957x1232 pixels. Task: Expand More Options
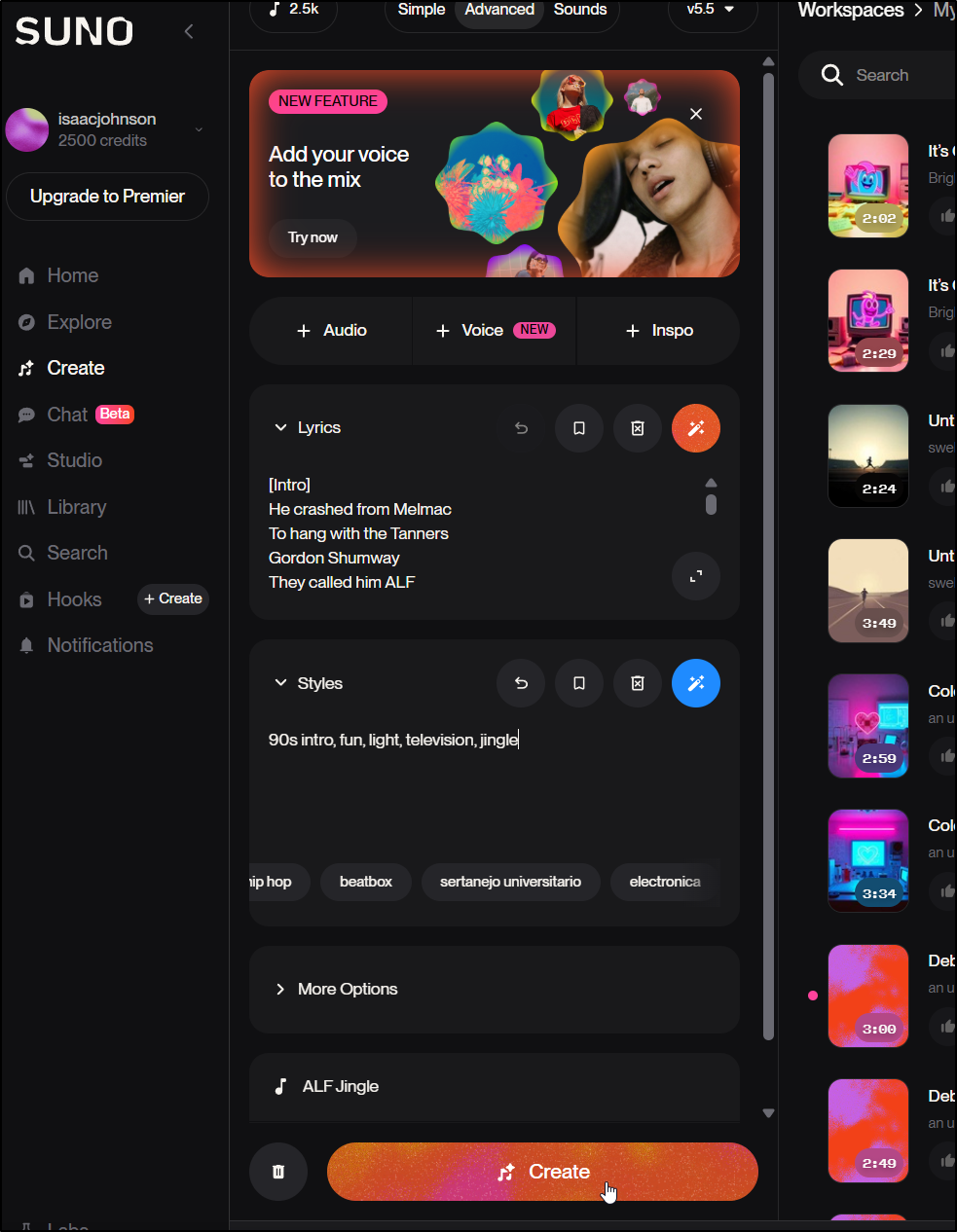(x=348, y=989)
